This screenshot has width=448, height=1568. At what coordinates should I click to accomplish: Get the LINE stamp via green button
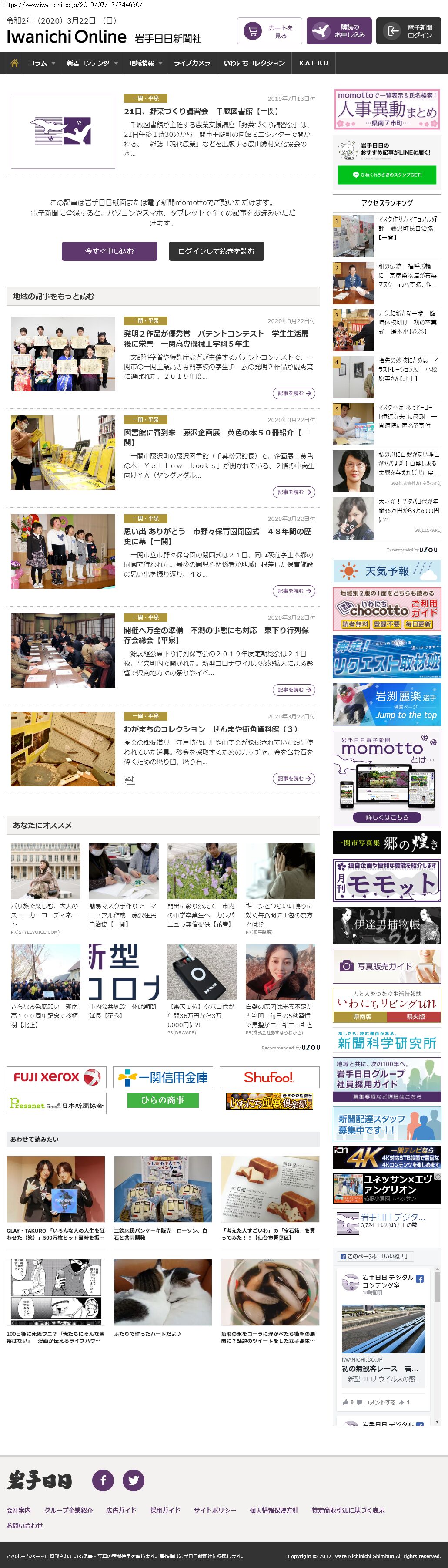387,175
